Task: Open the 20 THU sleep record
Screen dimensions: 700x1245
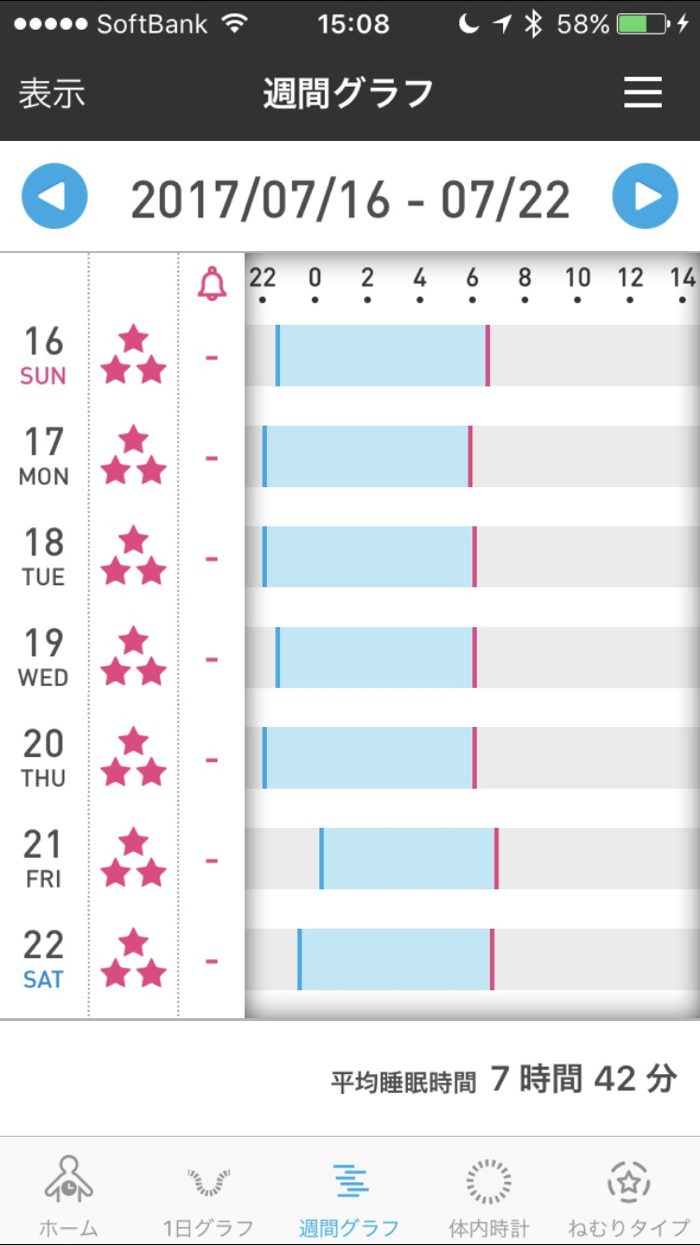Action: point(369,758)
